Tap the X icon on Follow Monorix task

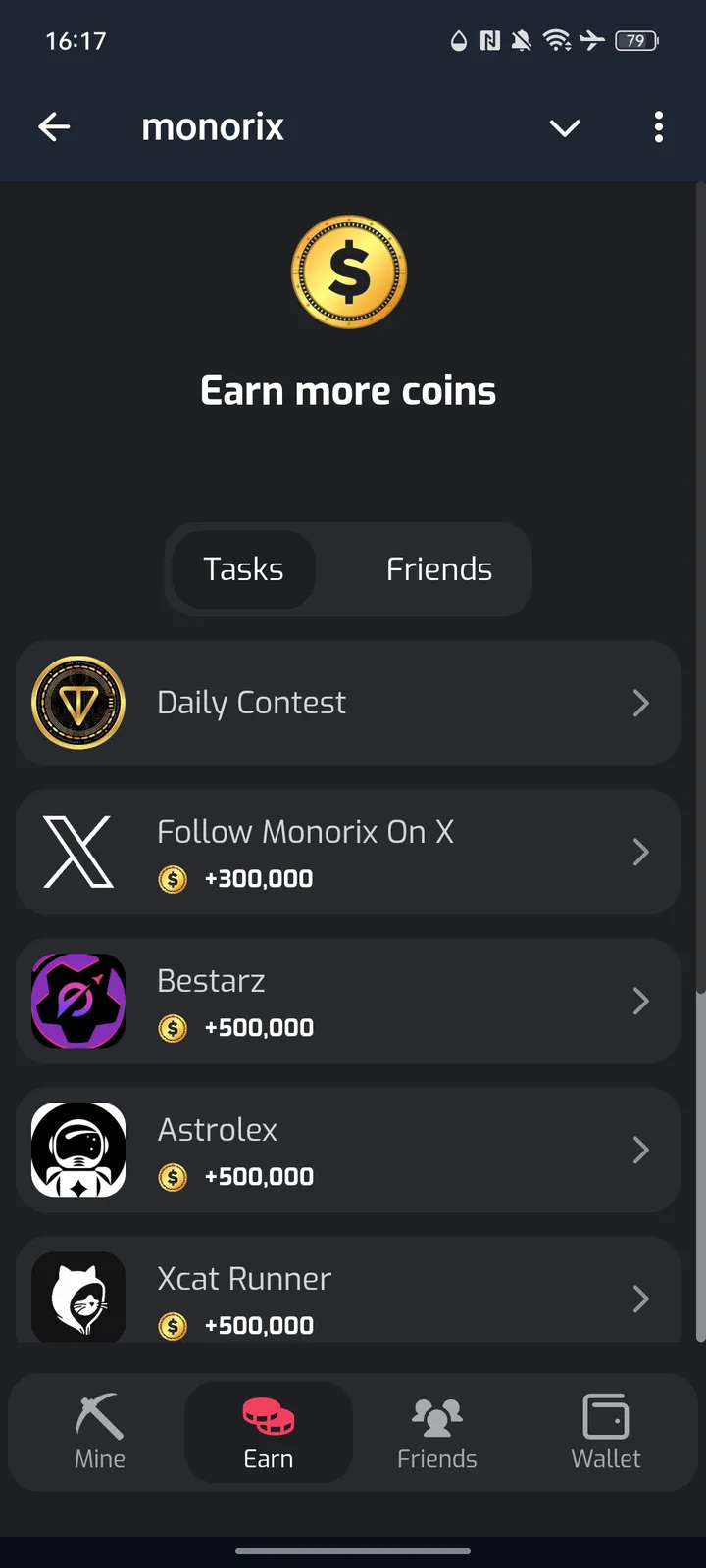pyautogui.click(x=78, y=852)
